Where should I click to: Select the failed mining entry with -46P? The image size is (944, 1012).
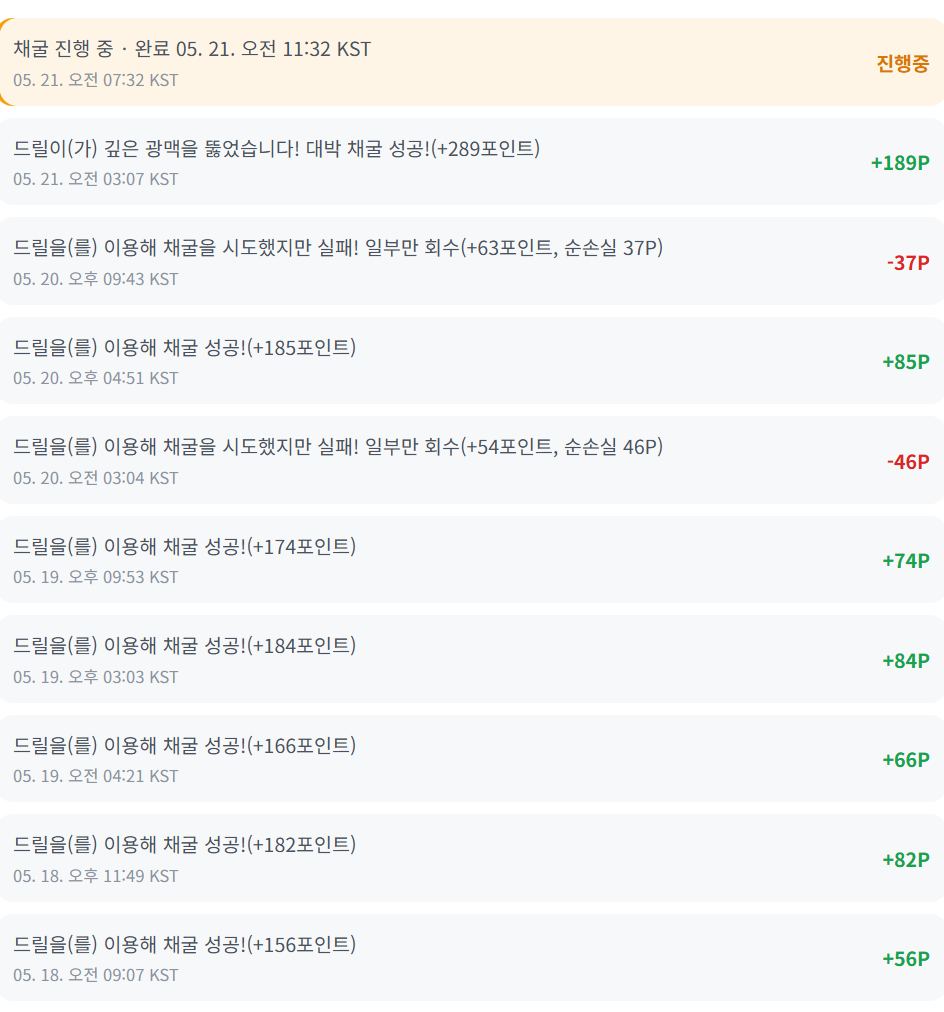[472, 460]
